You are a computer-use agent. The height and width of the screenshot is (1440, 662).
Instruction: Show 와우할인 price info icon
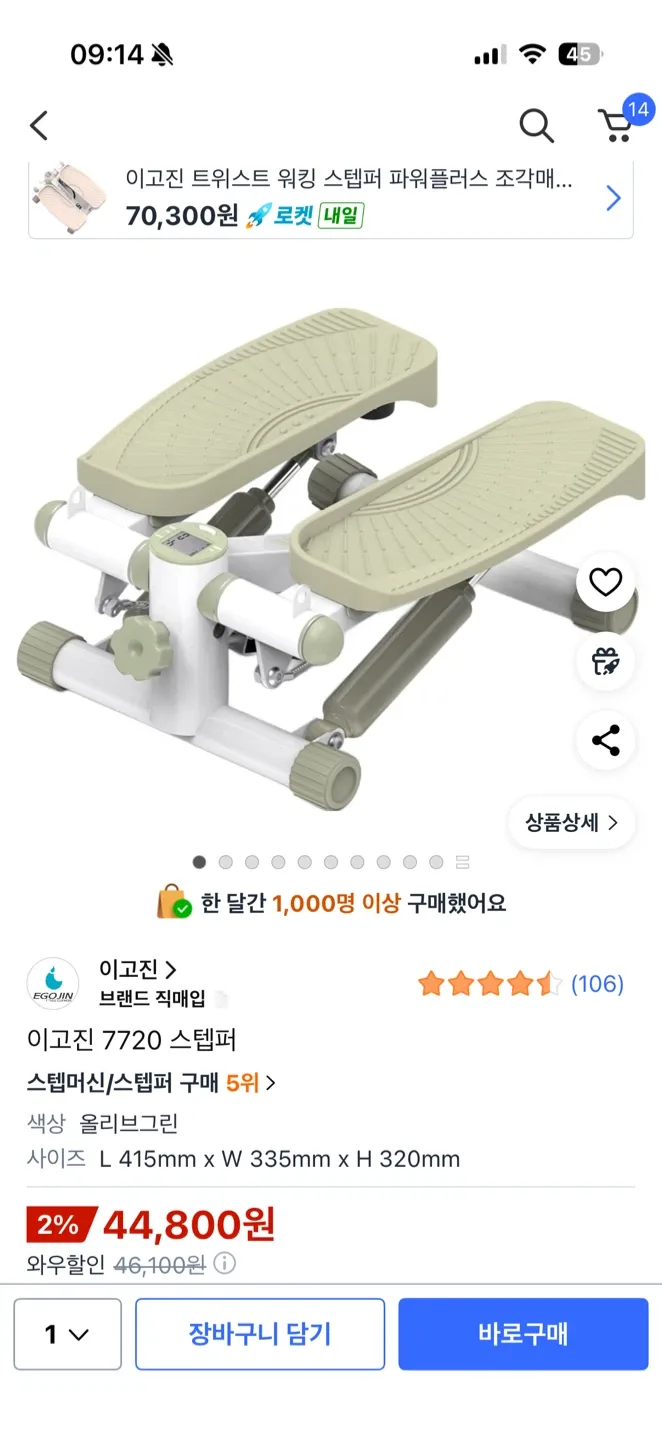[x=225, y=1264]
